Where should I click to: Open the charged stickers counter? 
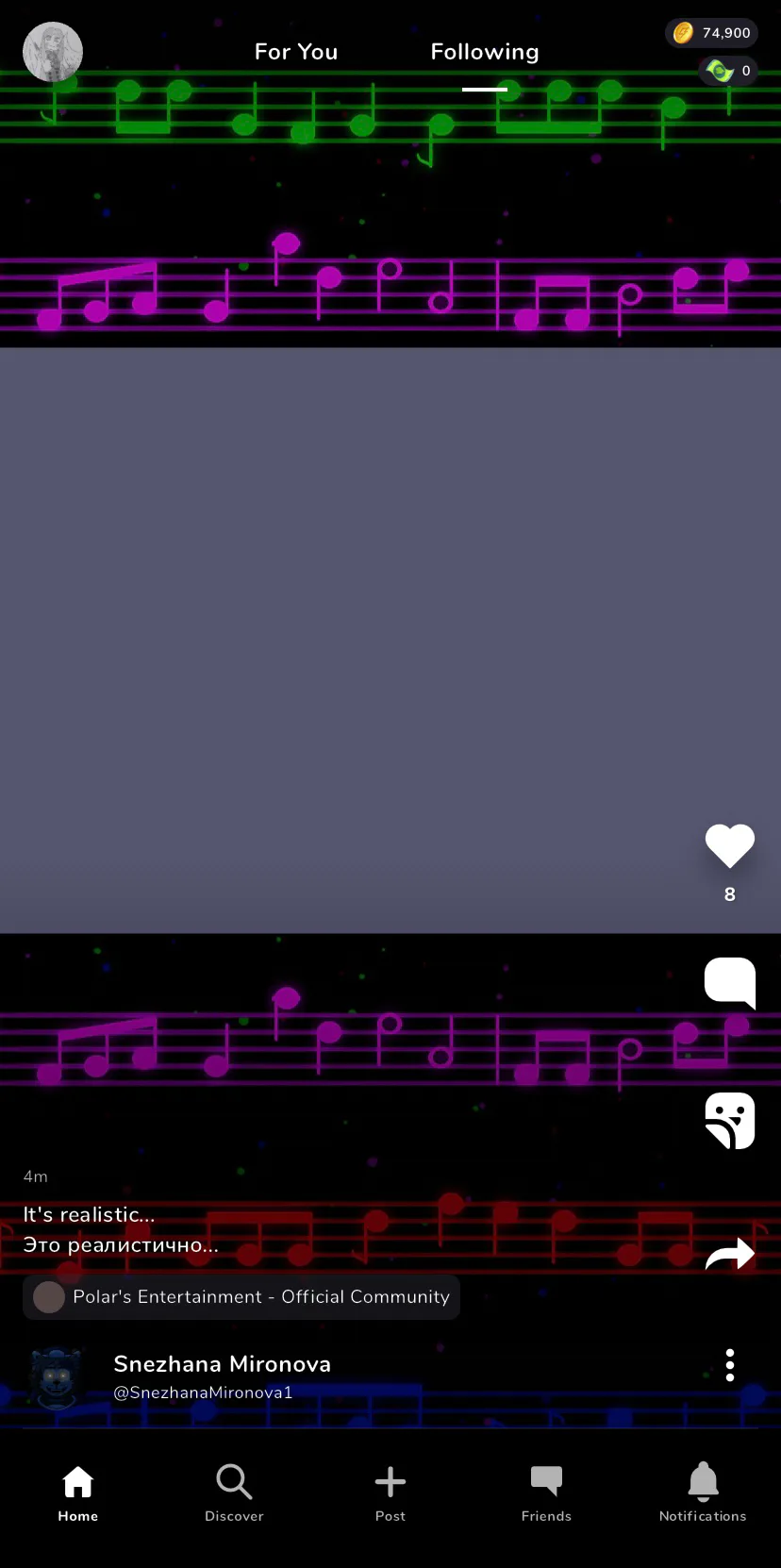point(728,71)
